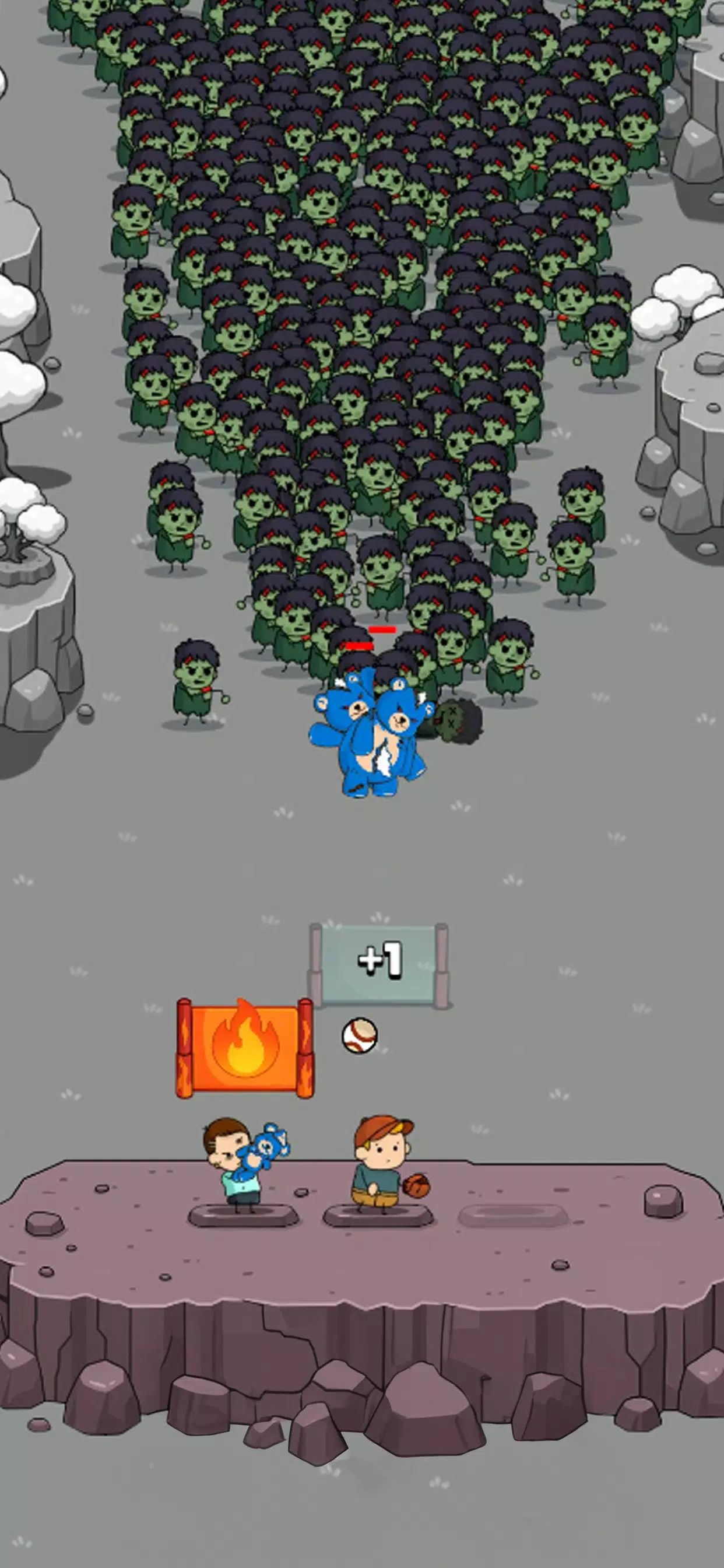Select the boy holding the teddy bear

click(242, 1163)
